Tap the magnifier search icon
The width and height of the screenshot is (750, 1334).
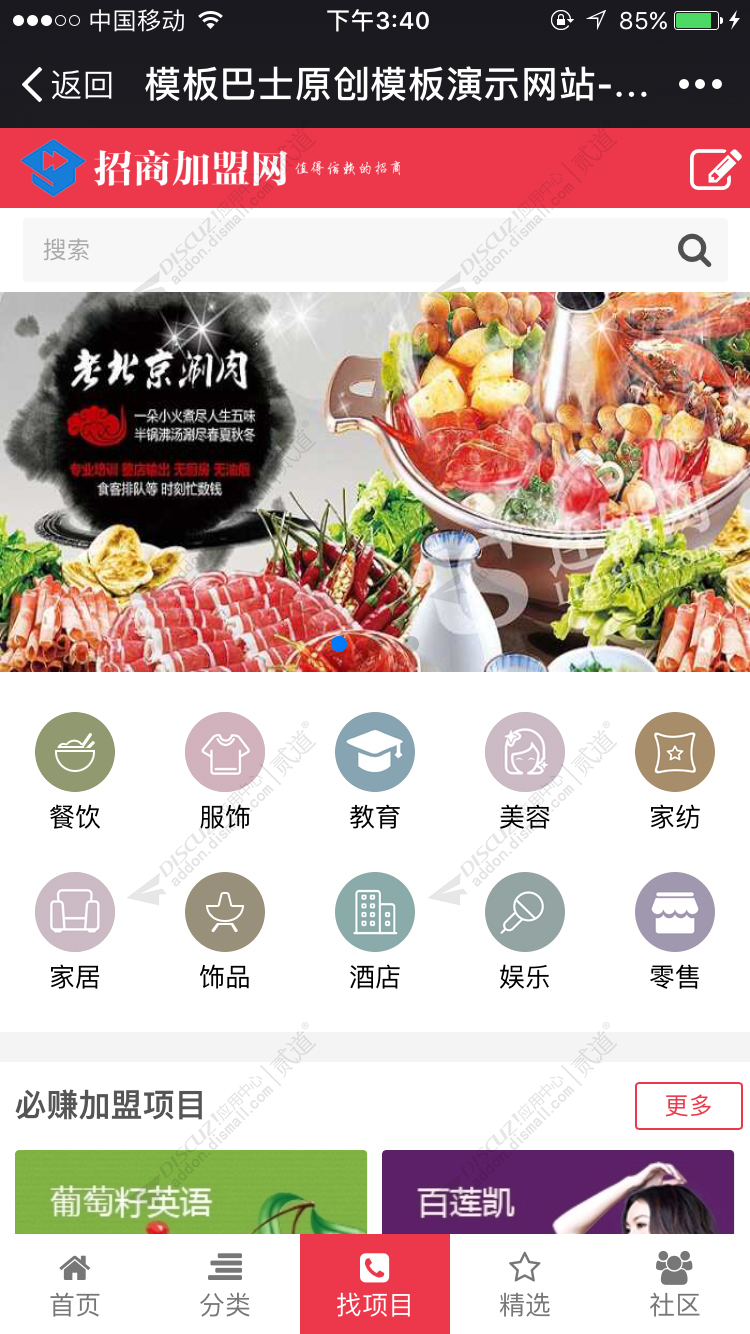point(694,250)
